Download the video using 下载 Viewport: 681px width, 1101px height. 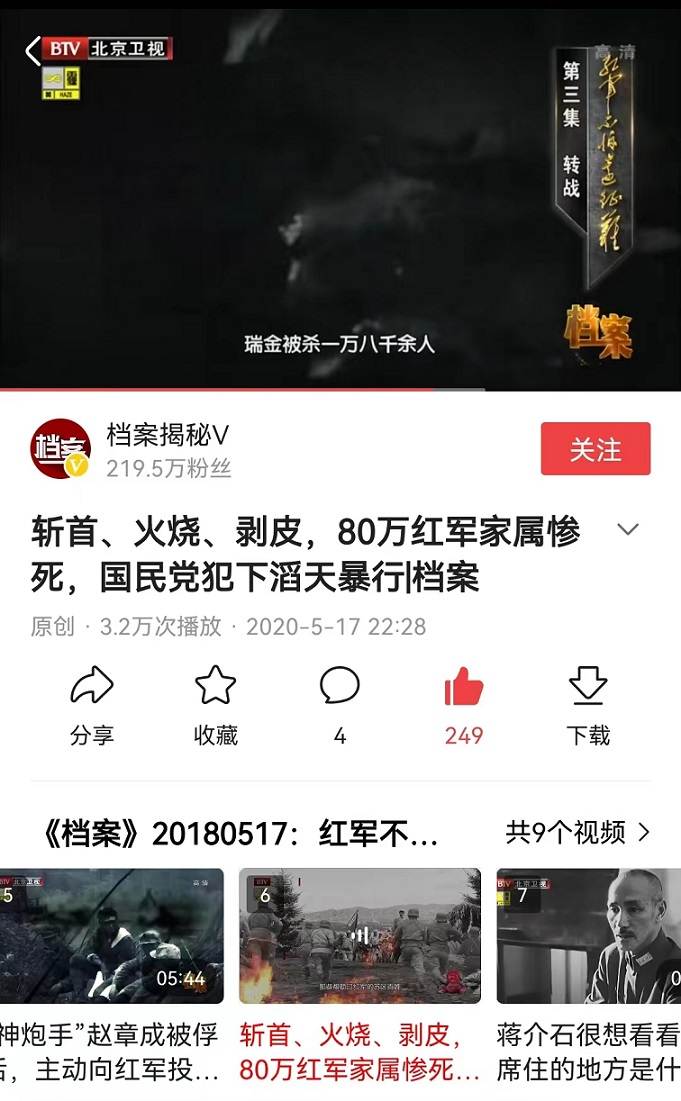[x=588, y=706]
